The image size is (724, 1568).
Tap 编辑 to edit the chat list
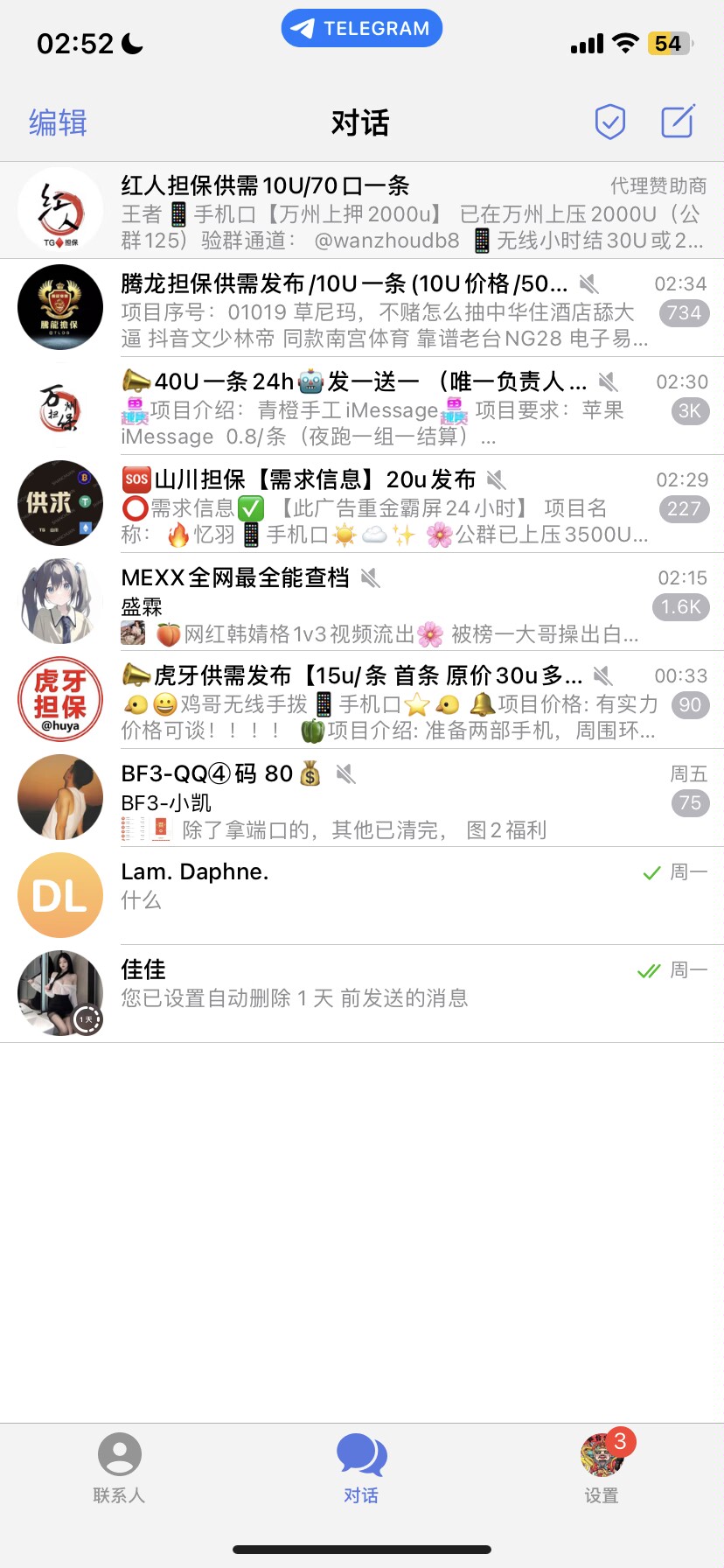pos(58,122)
